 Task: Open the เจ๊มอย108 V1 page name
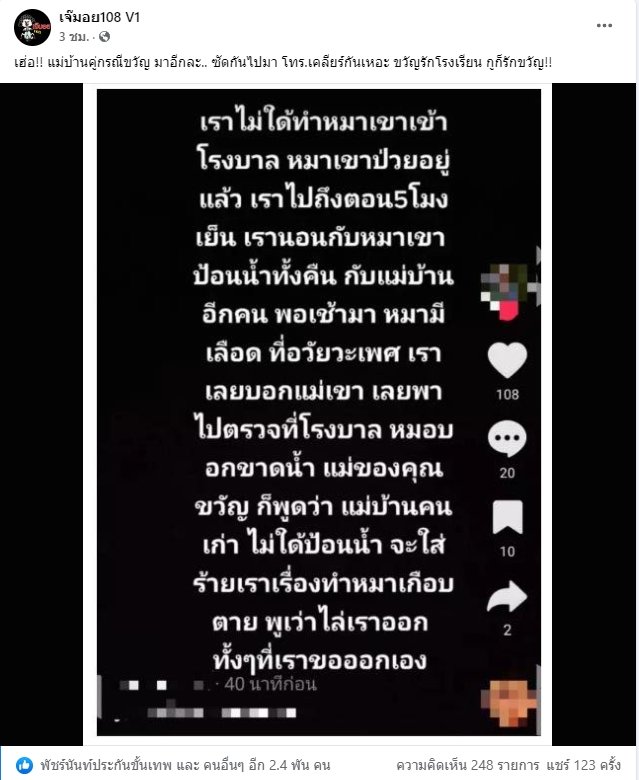point(99,18)
